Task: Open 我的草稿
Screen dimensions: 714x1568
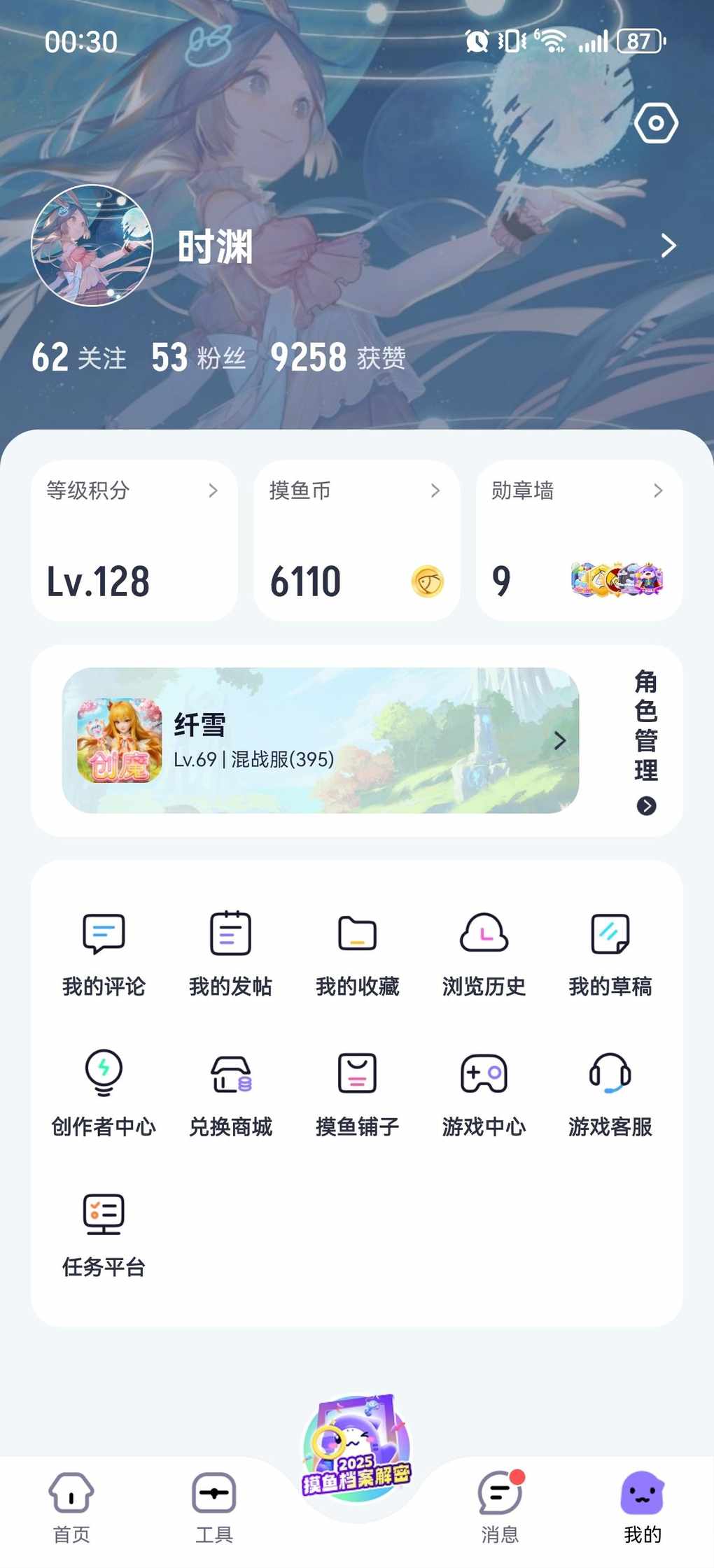Action: click(x=610, y=952)
